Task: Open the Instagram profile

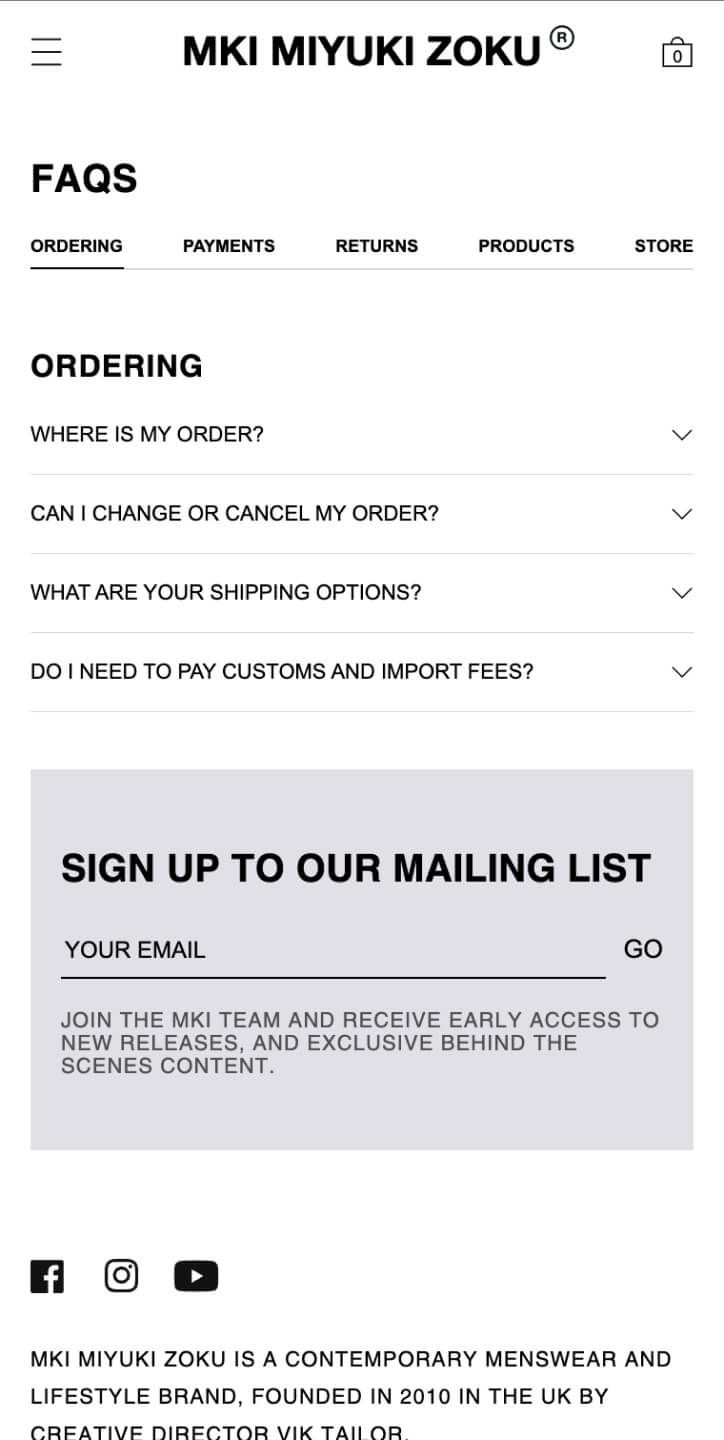Action: tap(121, 1276)
